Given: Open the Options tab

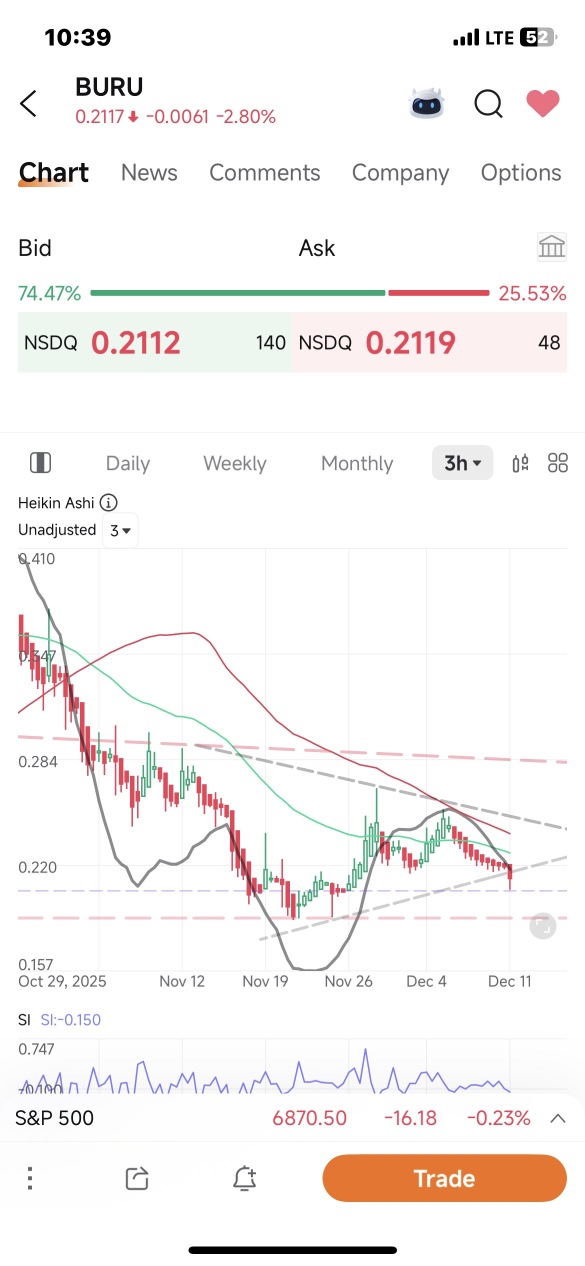Looking at the screenshot, I should pos(521,172).
